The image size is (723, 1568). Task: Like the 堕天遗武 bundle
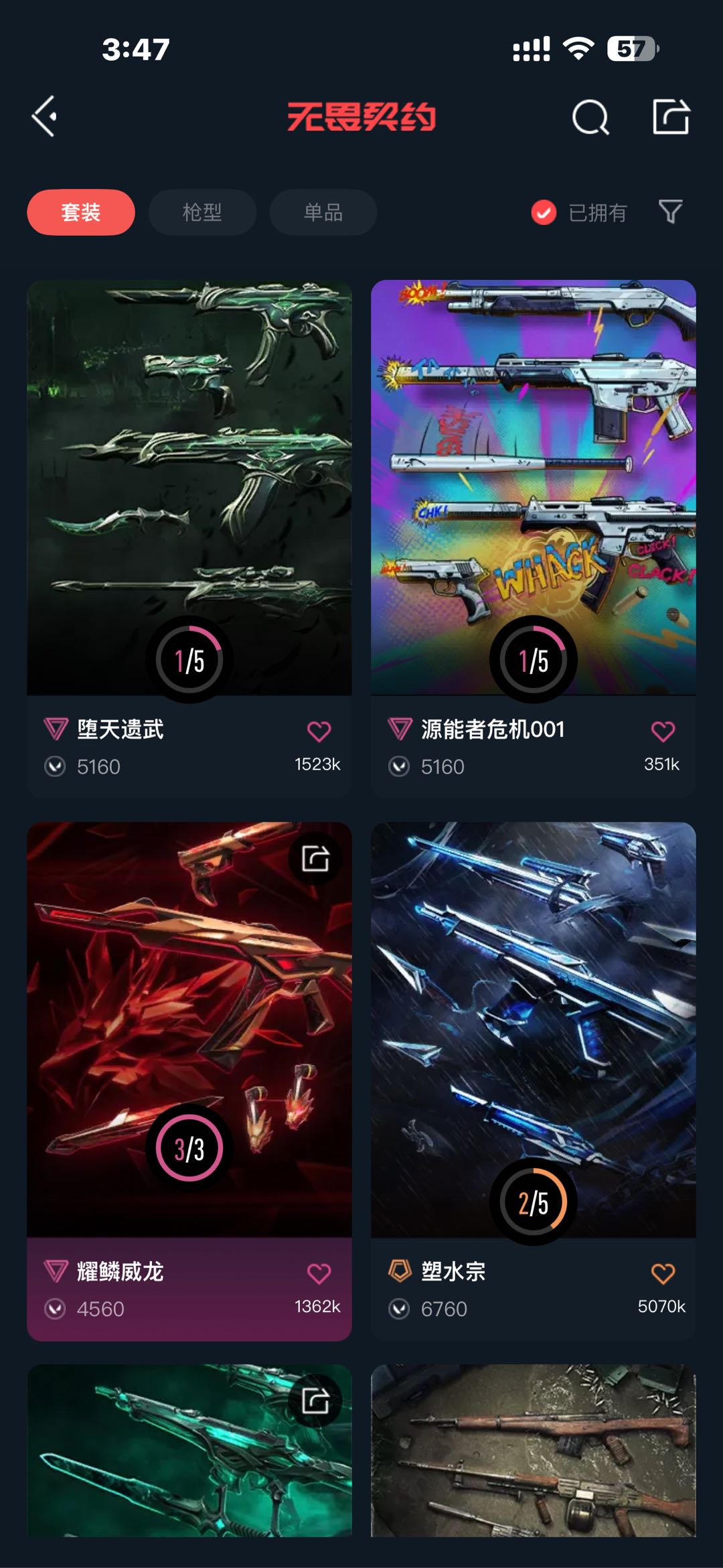click(319, 731)
